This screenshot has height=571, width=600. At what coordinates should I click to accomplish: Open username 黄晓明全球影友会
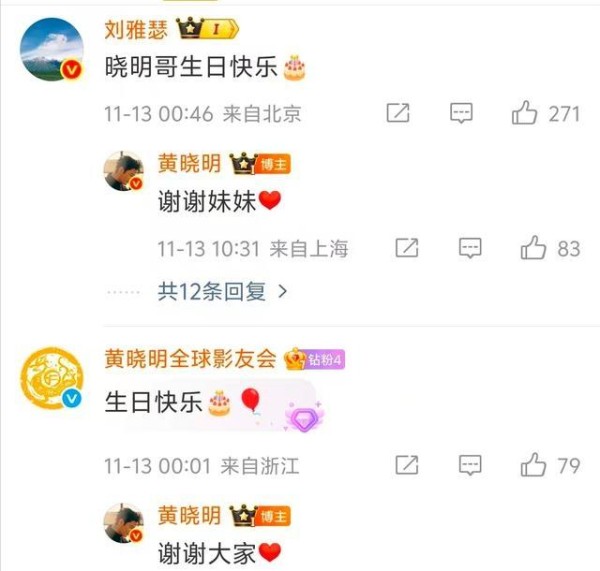pos(190,358)
